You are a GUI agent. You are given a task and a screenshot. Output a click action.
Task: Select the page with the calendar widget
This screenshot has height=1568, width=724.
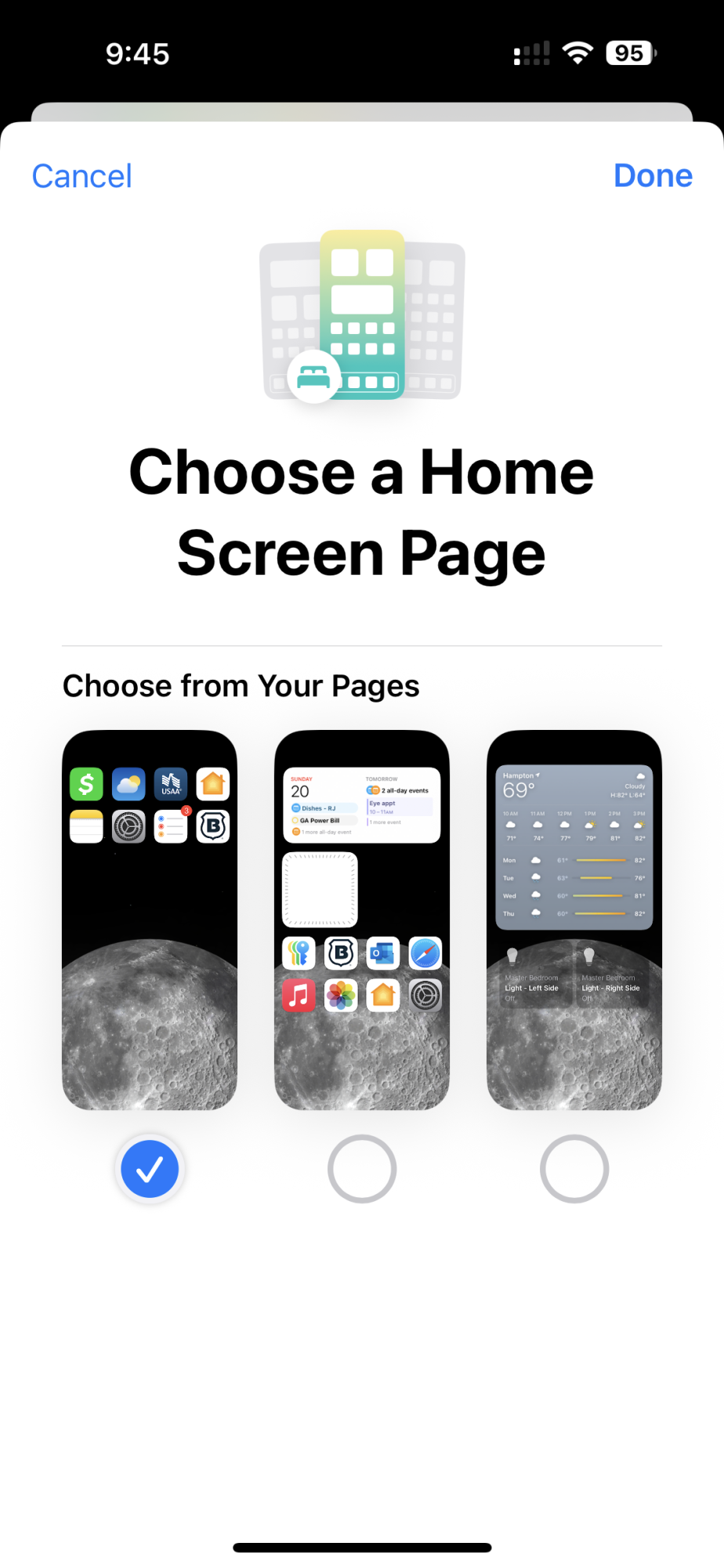(361, 919)
